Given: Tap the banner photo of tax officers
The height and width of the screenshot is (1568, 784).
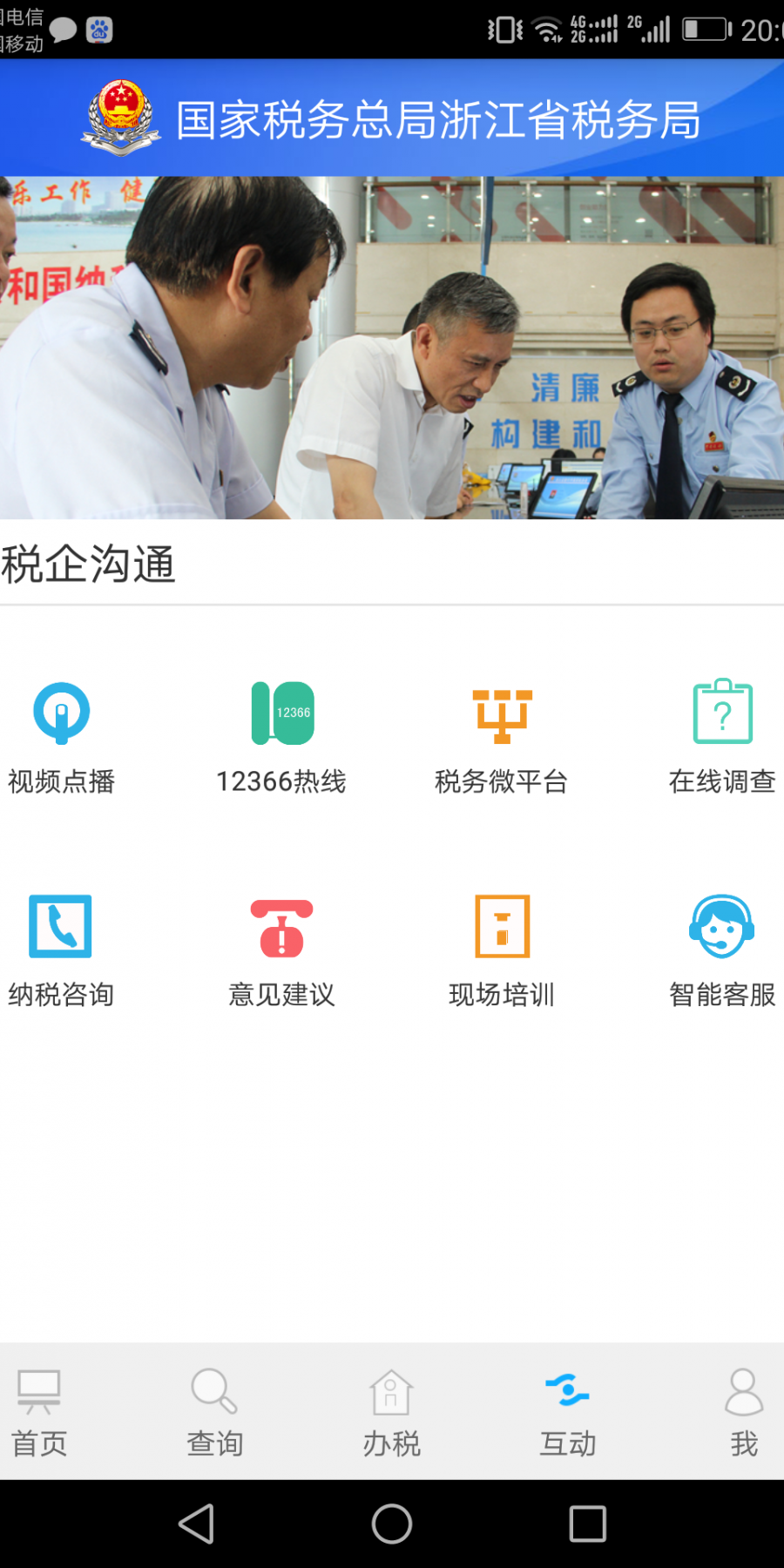Looking at the screenshot, I should [x=392, y=348].
